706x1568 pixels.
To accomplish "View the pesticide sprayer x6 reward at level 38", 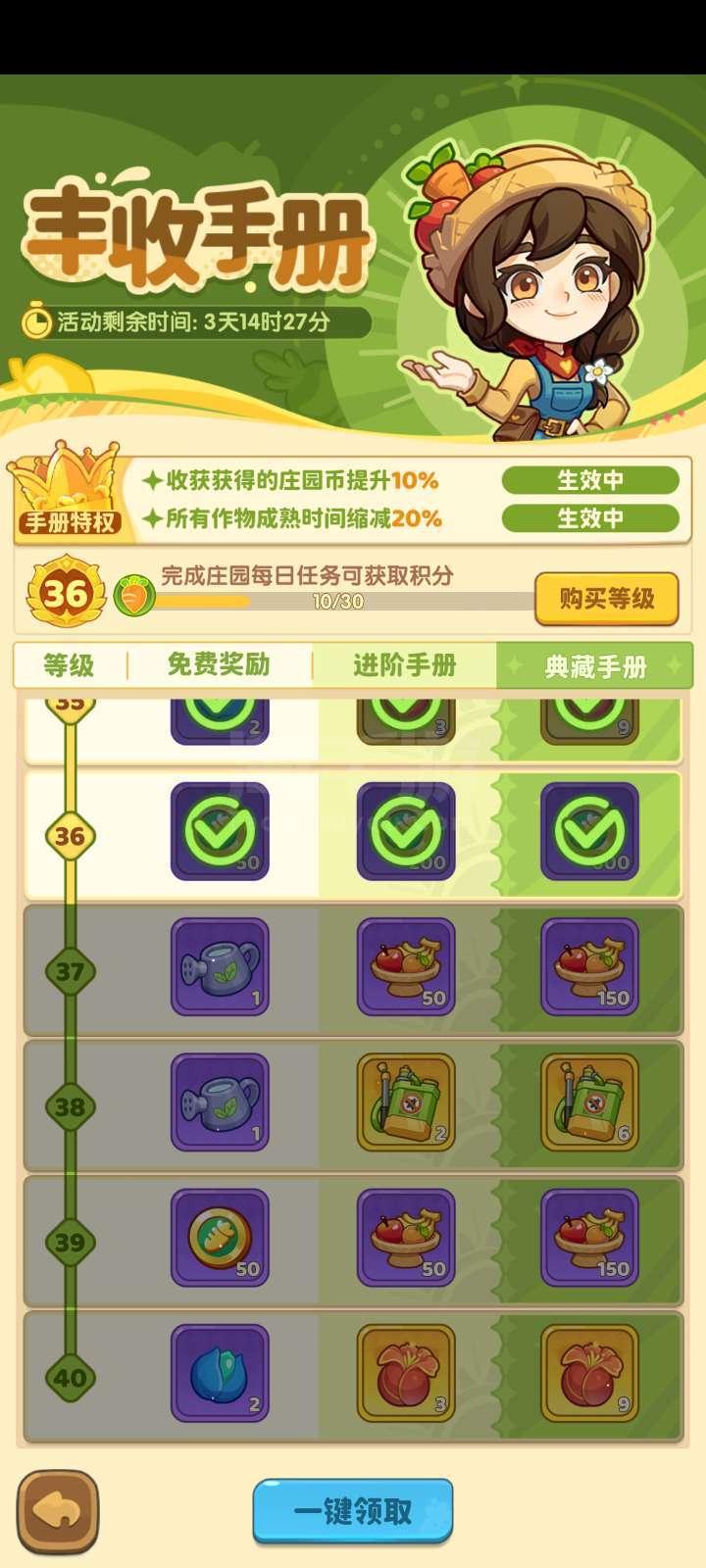I will pos(590,1102).
